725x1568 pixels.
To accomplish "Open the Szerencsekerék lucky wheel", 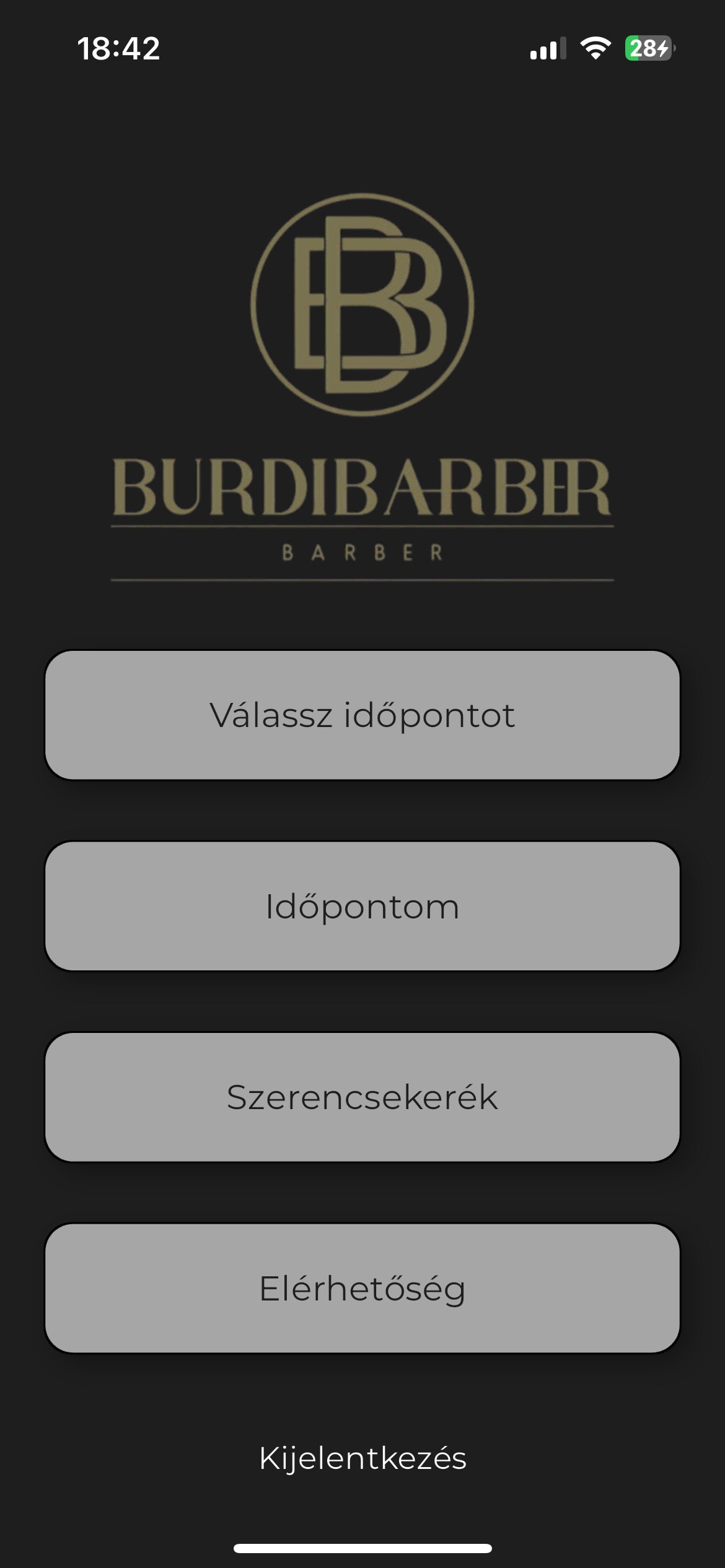I will click(x=362, y=1097).
